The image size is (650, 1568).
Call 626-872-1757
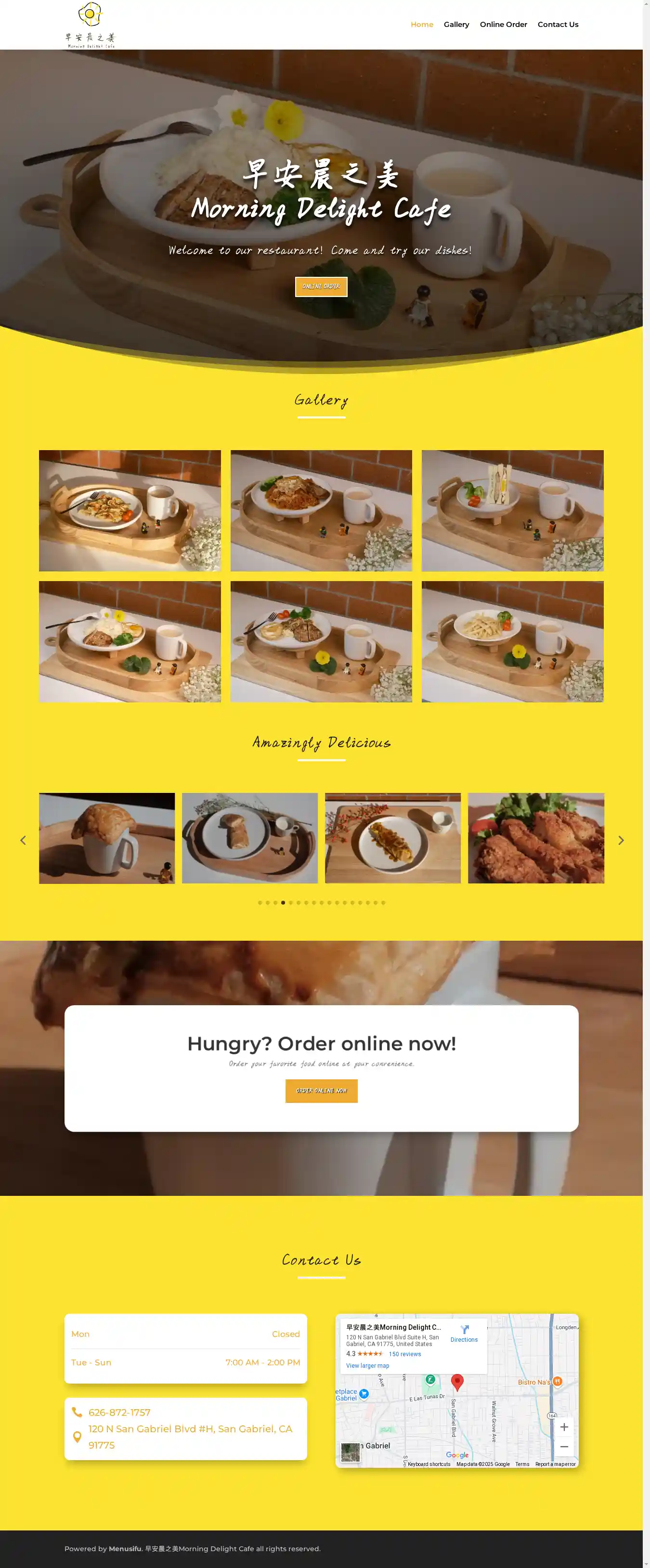119,1412
